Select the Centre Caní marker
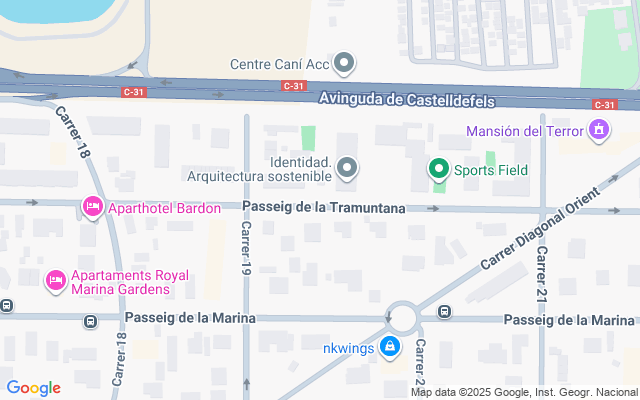The image size is (640, 400). (x=345, y=65)
